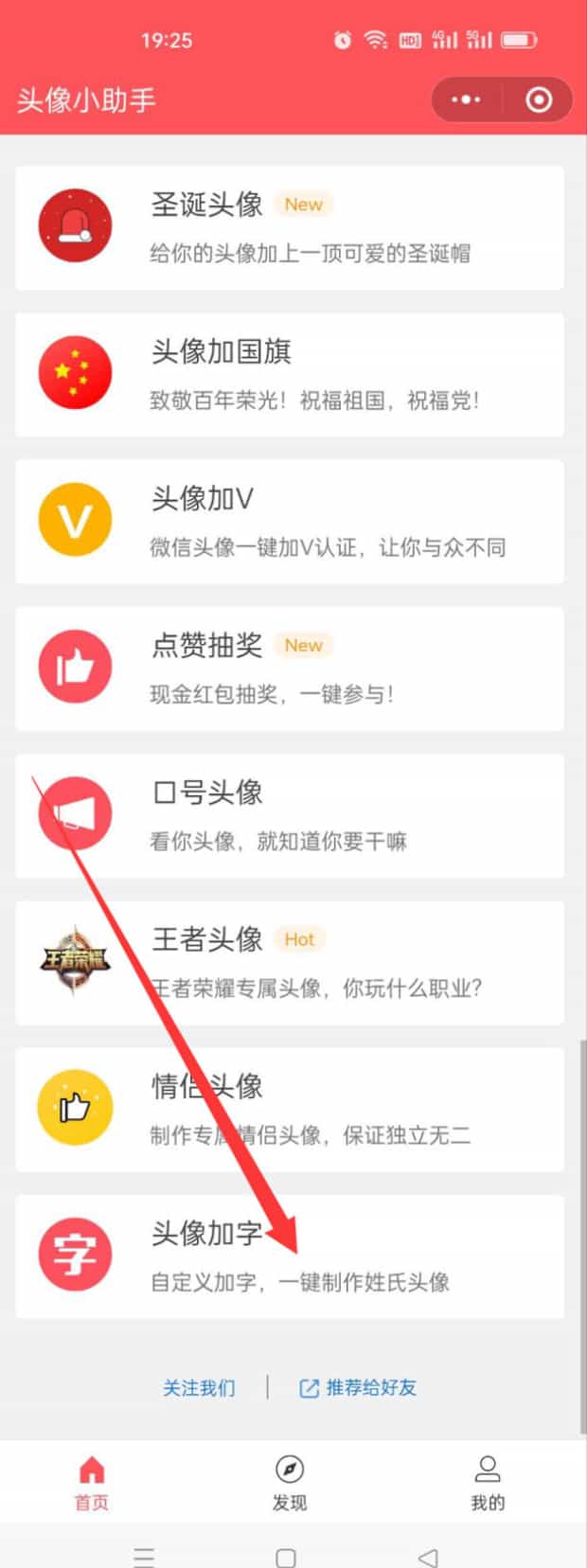Image resolution: width=587 pixels, height=1568 pixels.
Task: Tap the 关注我们 link
Action: tap(199, 1388)
